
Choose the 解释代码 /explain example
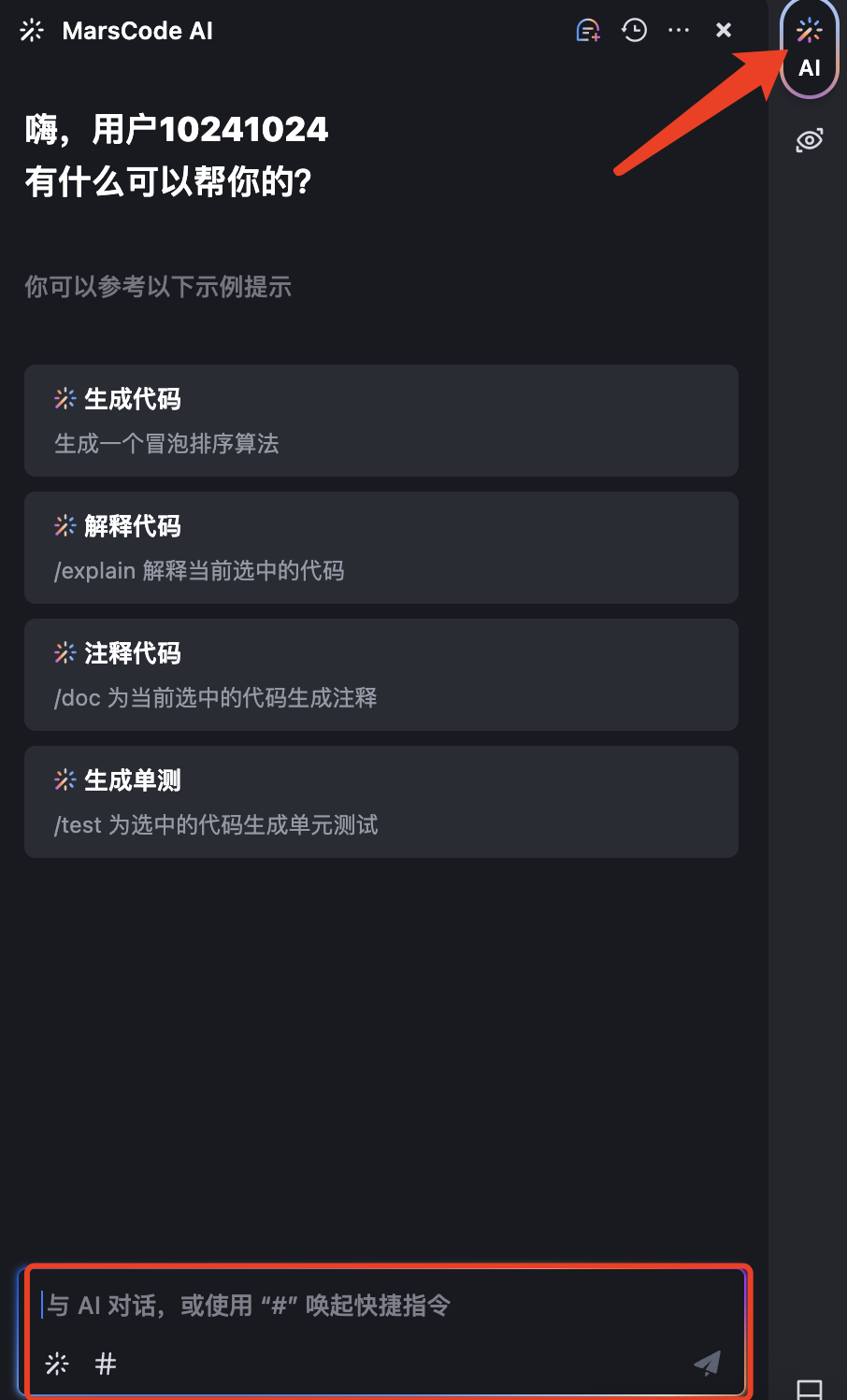[381, 548]
